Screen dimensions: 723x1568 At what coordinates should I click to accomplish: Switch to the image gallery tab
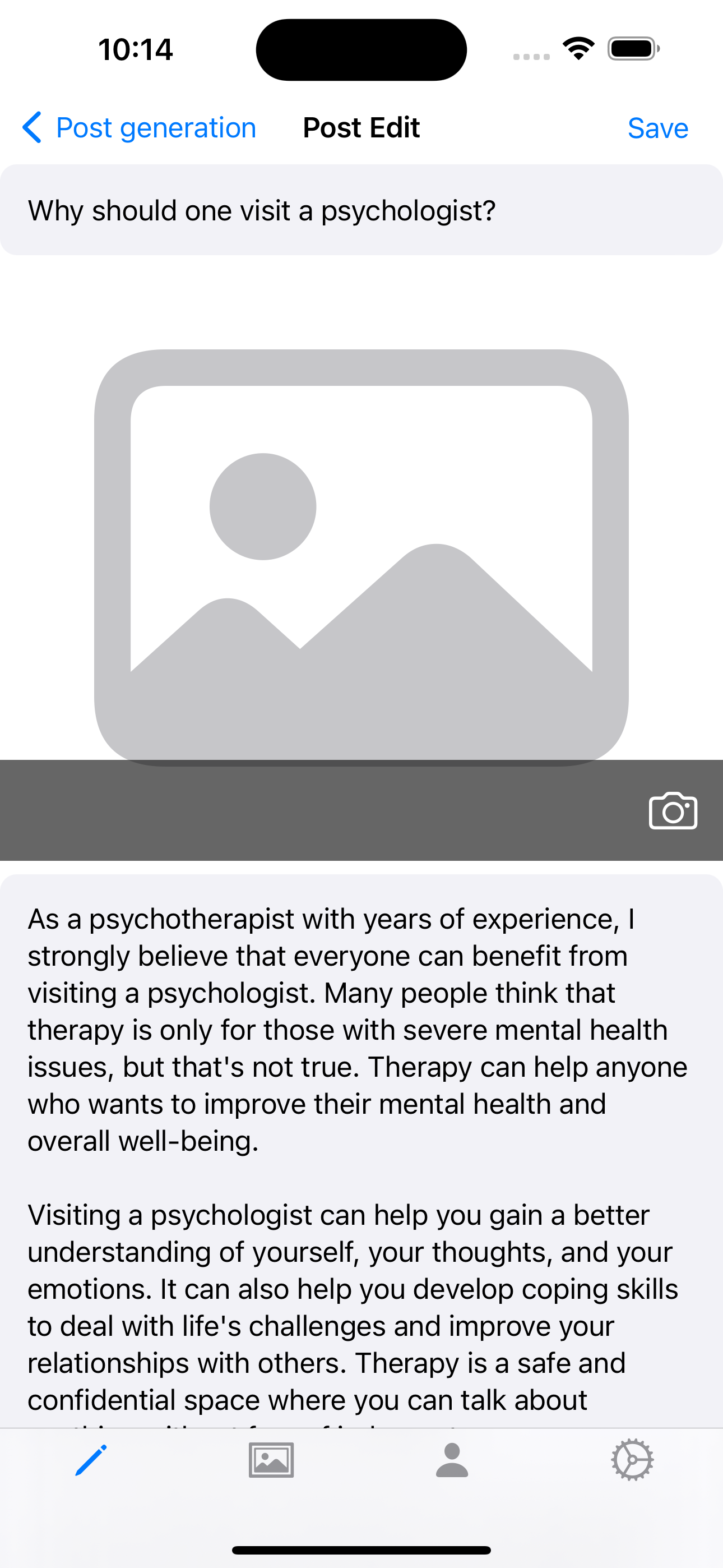pyautogui.click(x=271, y=1460)
